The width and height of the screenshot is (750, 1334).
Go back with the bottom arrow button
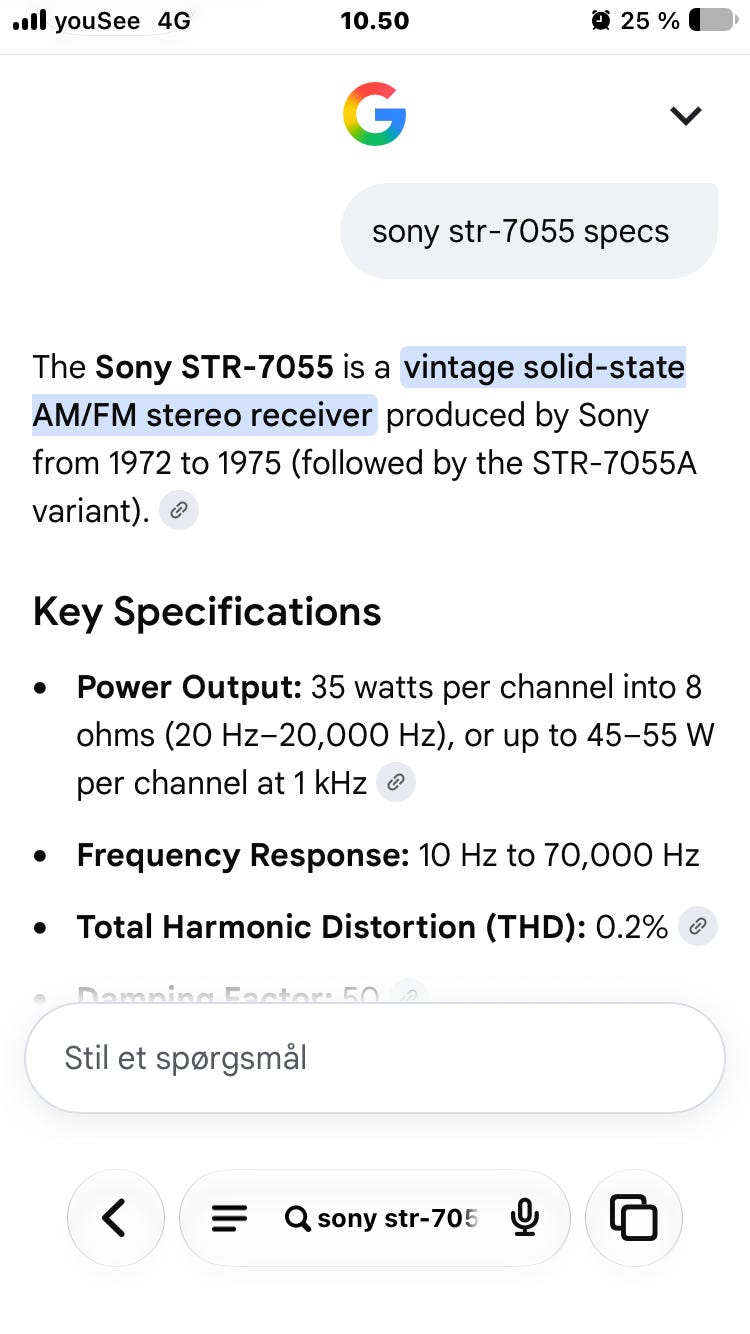[x=115, y=1218]
